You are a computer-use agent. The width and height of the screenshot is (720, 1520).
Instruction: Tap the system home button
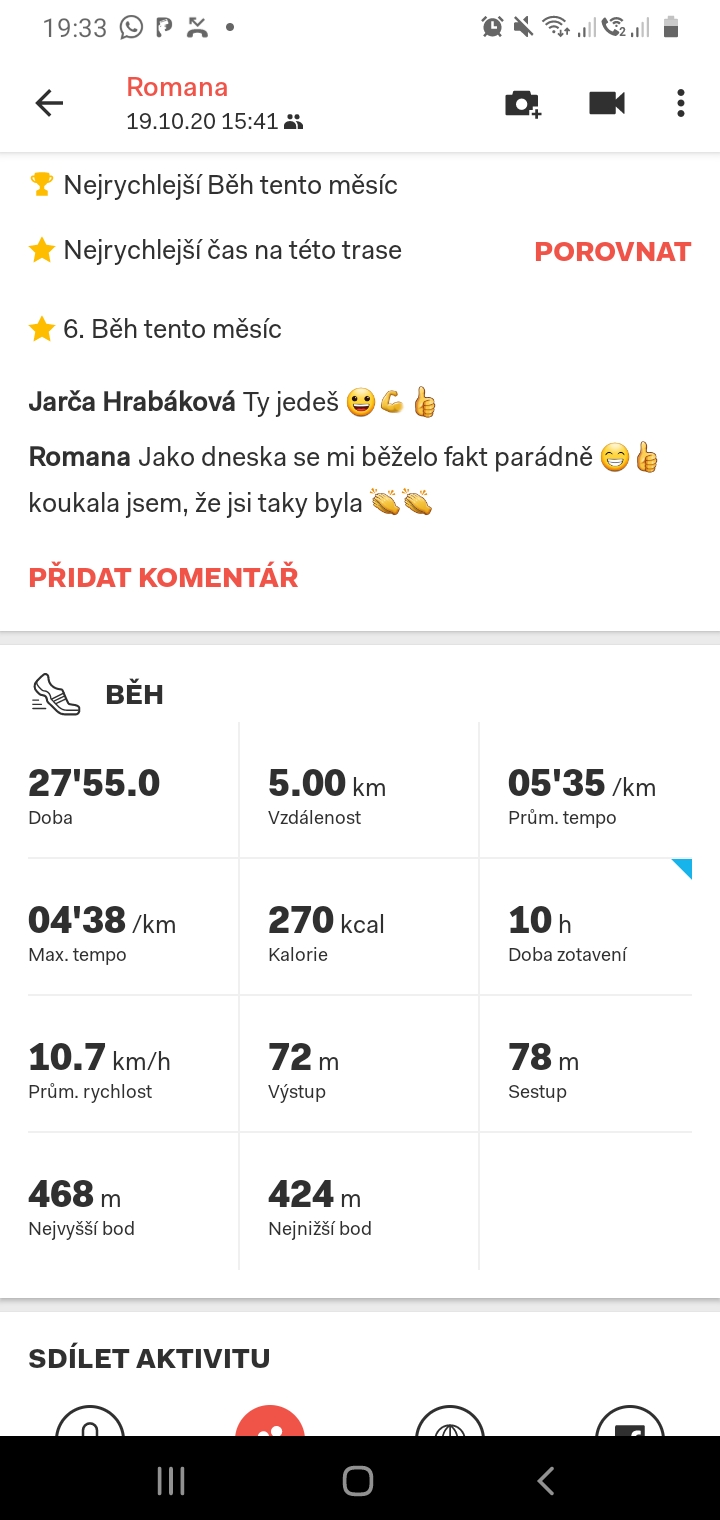pos(358,1481)
